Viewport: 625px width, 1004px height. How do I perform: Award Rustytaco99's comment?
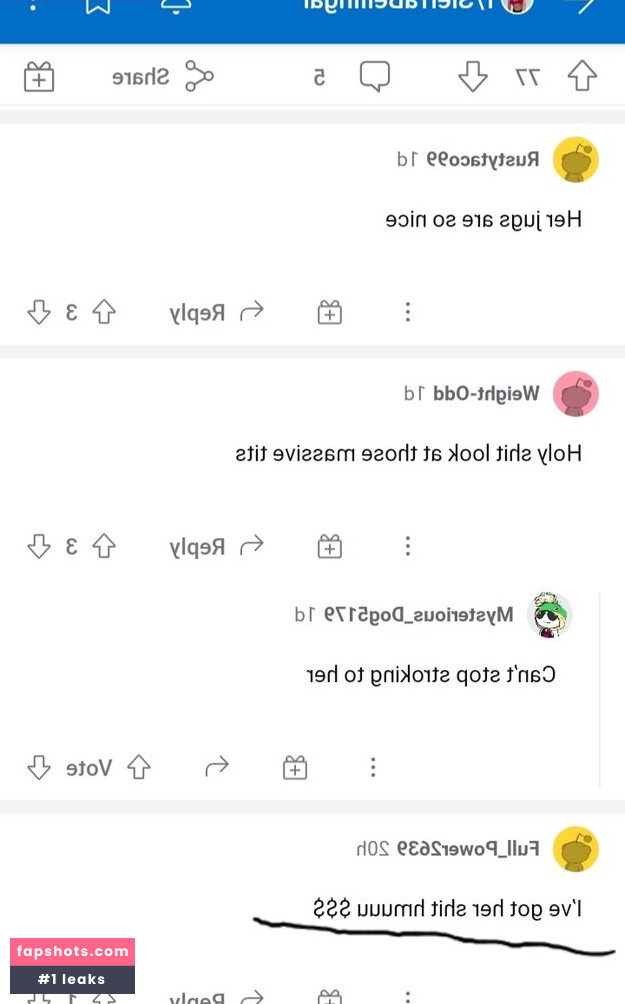point(329,312)
